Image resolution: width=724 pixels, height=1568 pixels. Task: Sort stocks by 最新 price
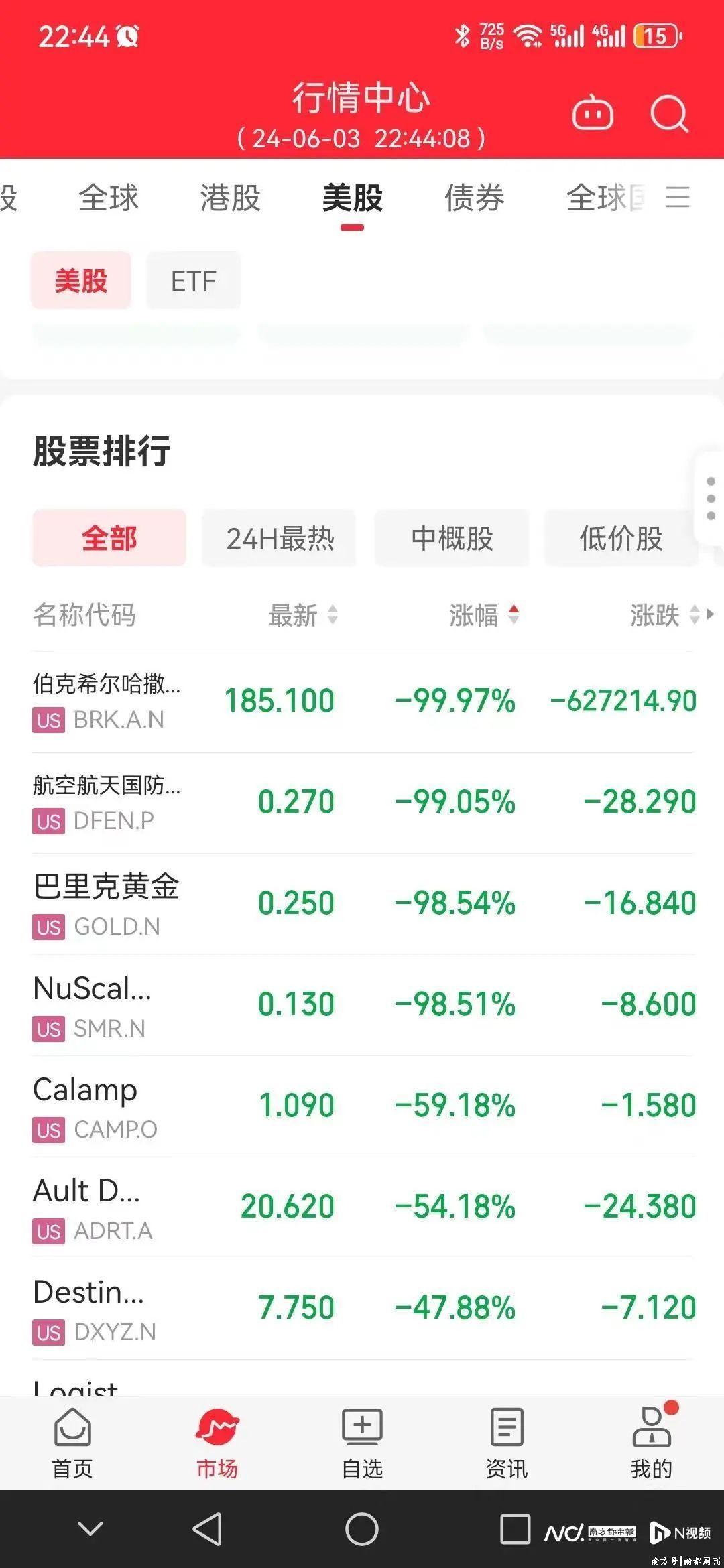click(303, 615)
